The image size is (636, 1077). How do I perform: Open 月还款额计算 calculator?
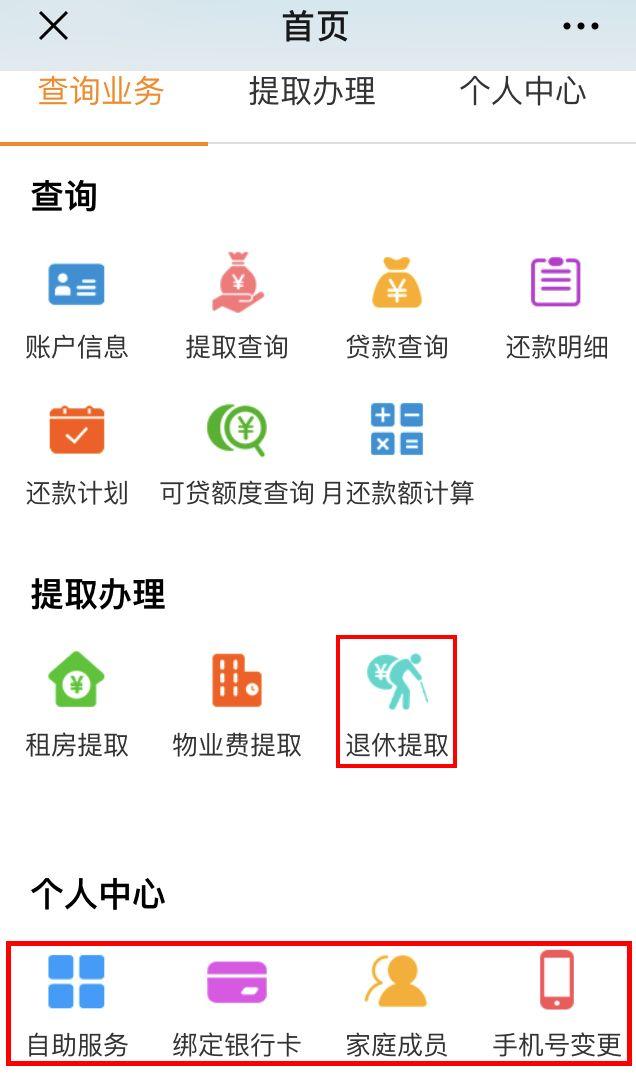coord(397,453)
